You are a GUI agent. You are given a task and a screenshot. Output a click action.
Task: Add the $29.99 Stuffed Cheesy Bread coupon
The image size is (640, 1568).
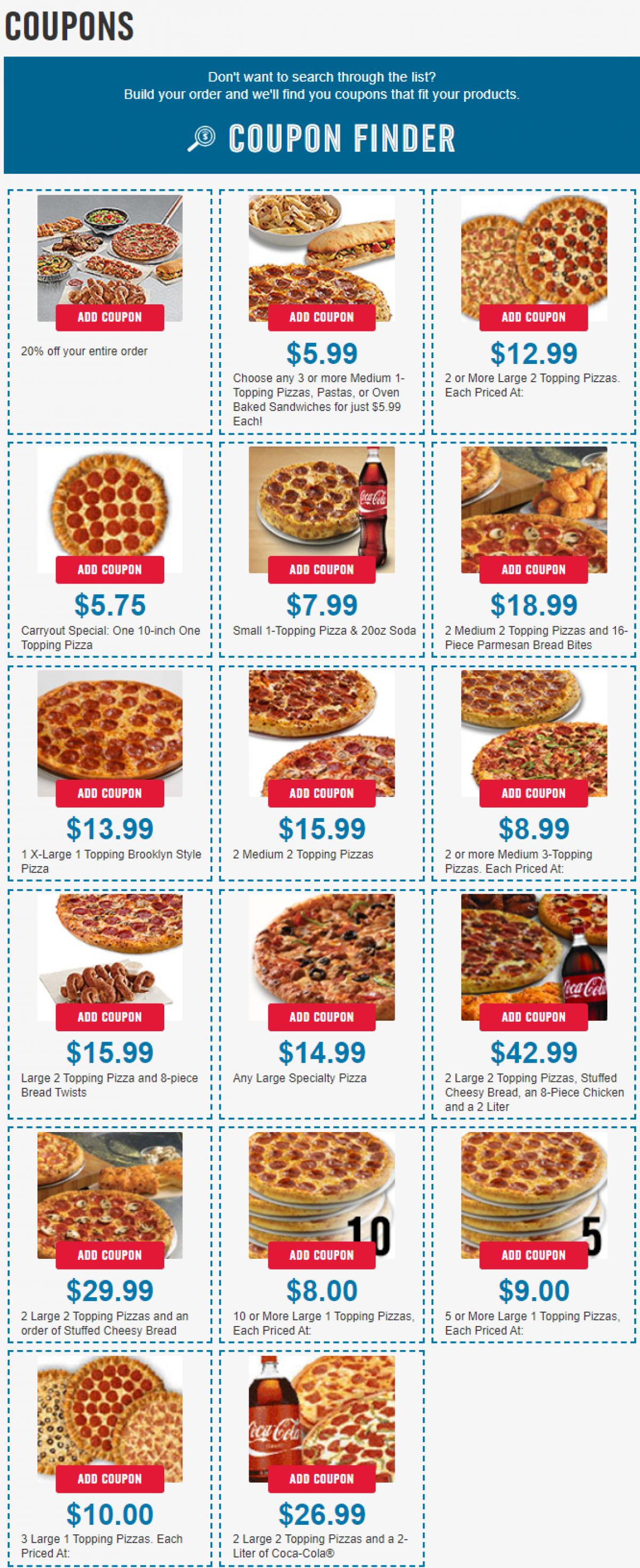(x=110, y=1255)
